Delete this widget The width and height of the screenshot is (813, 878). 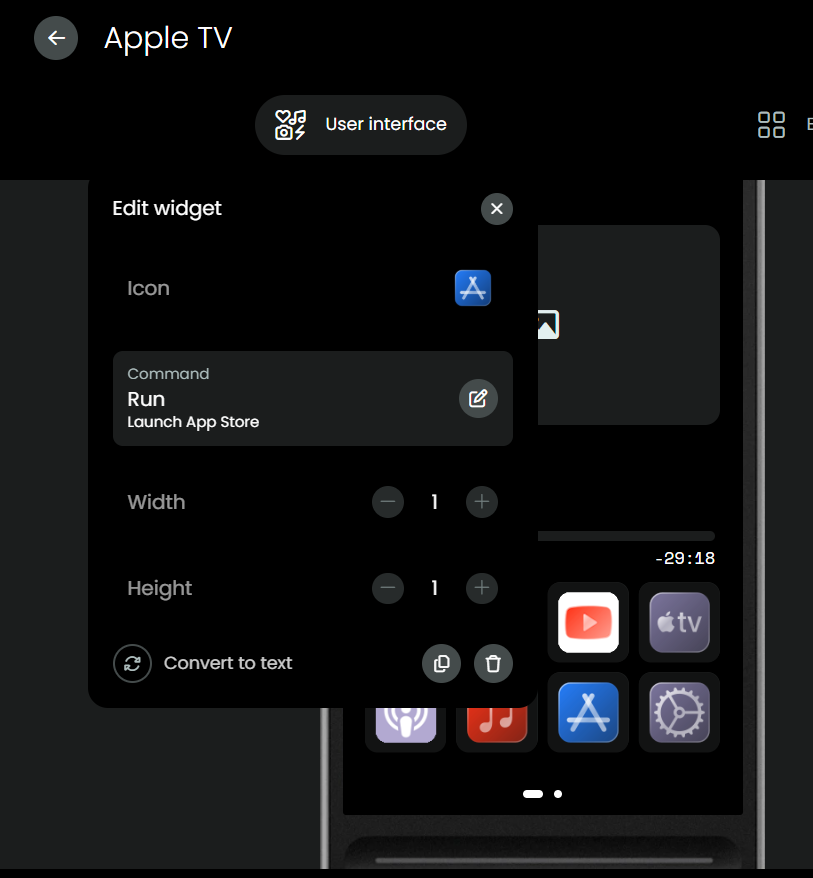click(x=493, y=663)
